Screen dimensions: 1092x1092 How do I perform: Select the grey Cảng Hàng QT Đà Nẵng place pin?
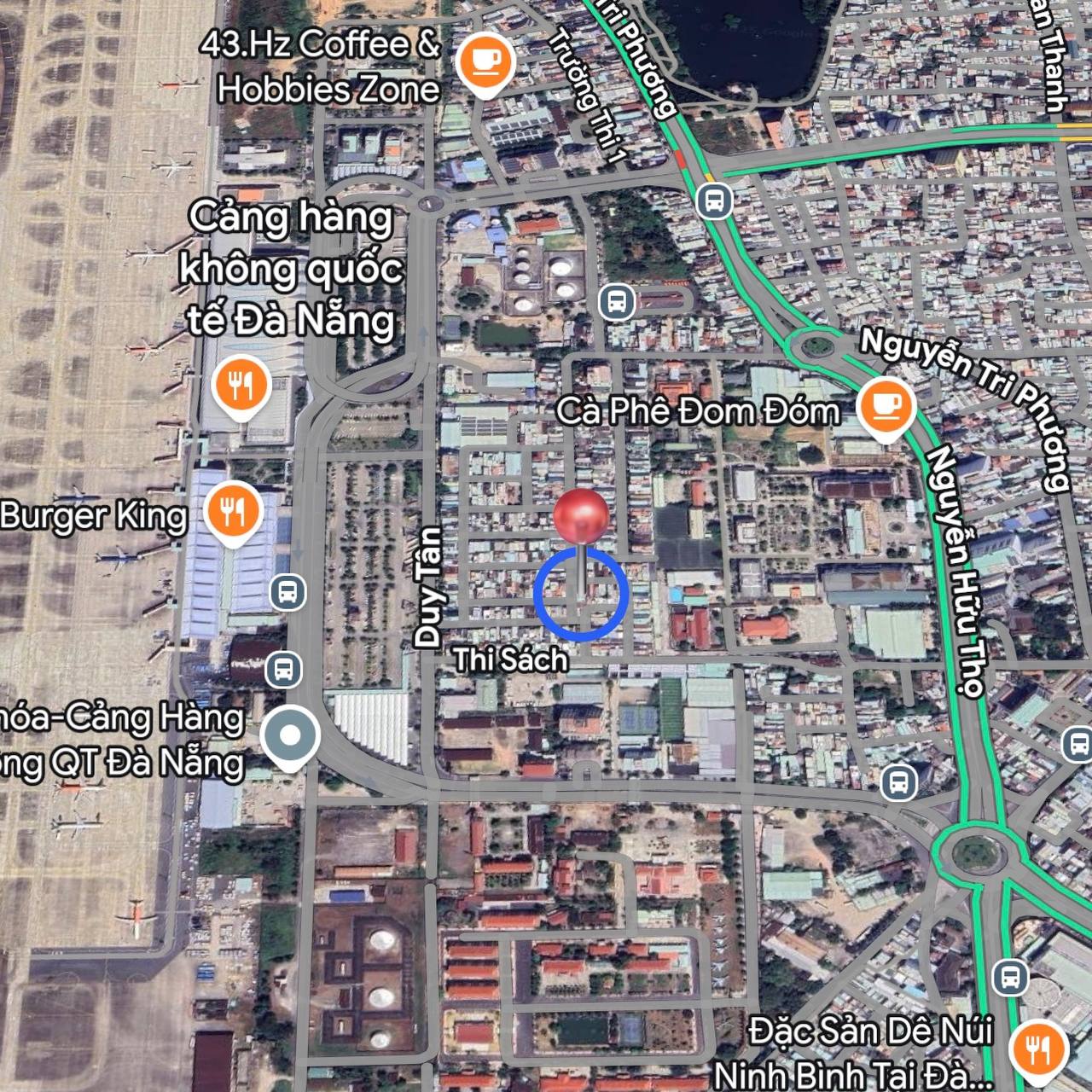tap(290, 736)
